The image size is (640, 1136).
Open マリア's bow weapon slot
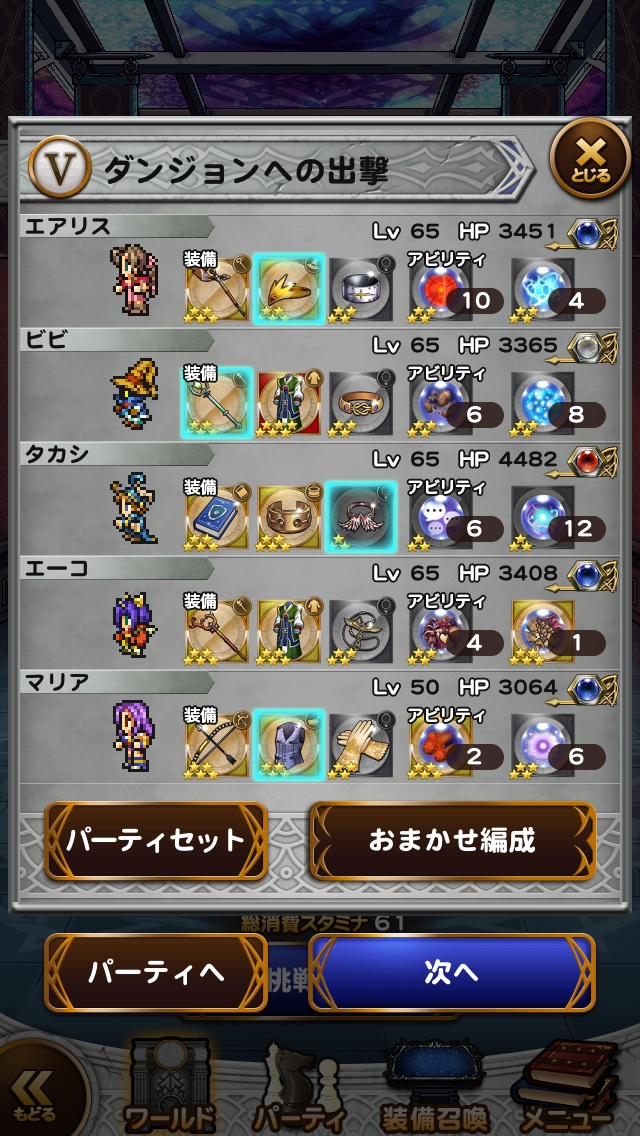216,744
